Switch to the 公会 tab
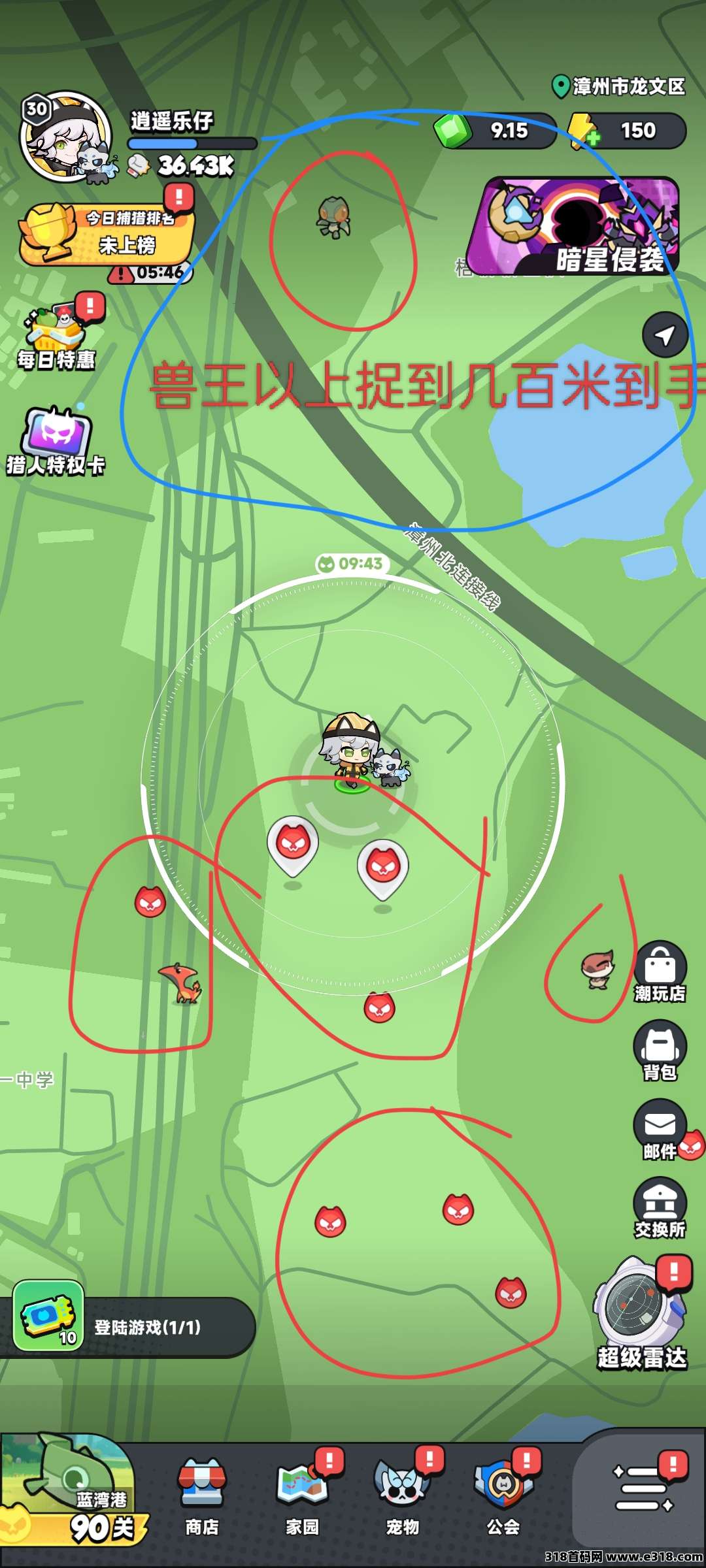Image resolution: width=706 pixels, height=1568 pixels. tap(503, 1496)
